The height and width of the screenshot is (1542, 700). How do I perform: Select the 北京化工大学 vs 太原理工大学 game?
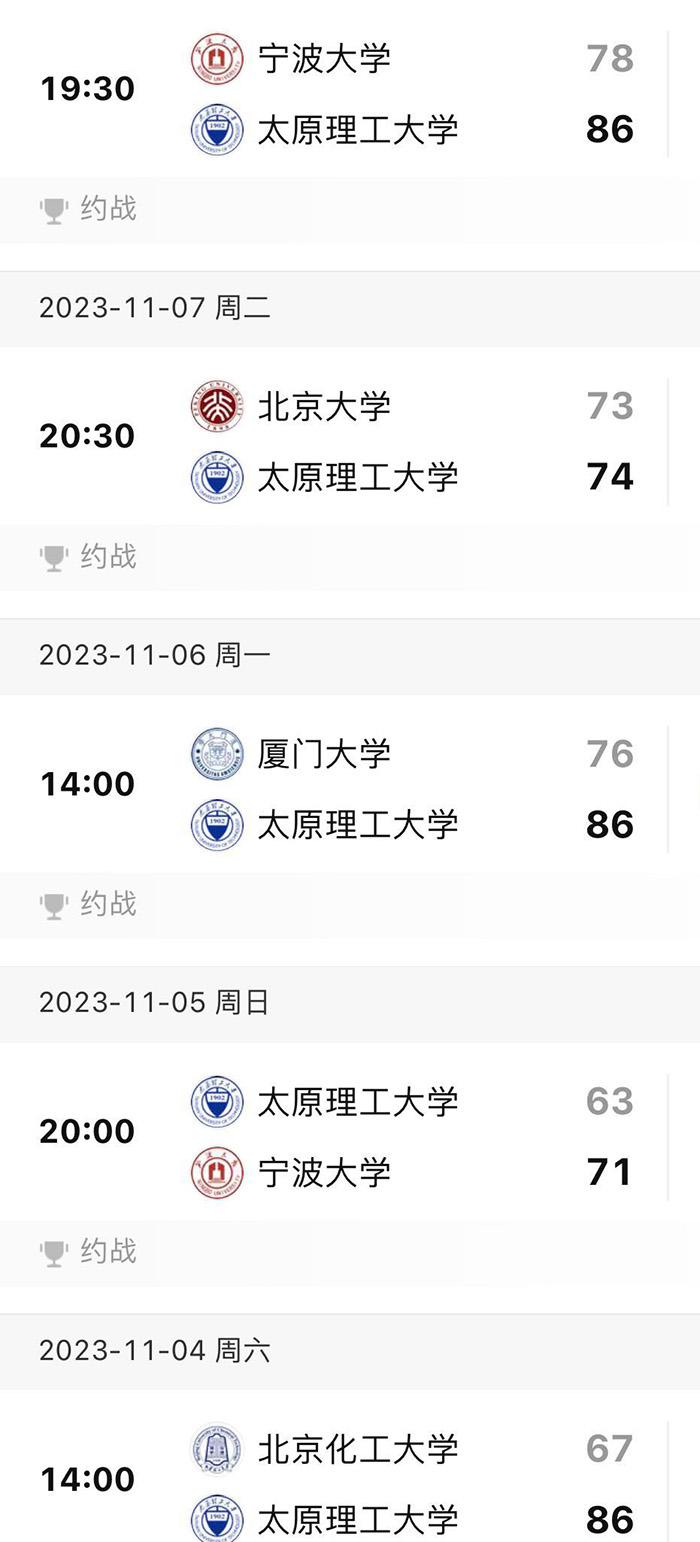350,1483
